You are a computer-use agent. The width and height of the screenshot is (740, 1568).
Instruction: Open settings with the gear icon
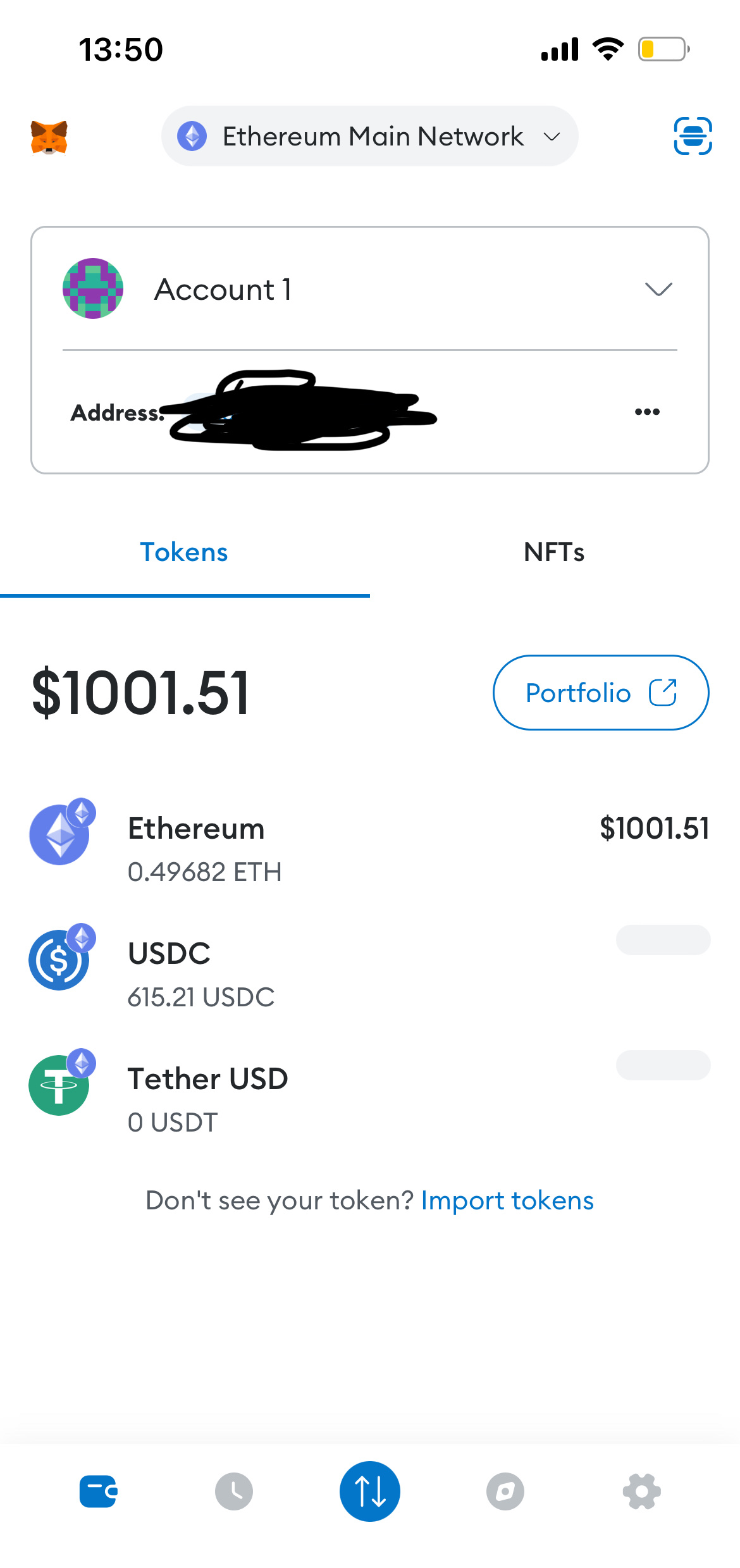pyautogui.click(x=642, y=1491)
